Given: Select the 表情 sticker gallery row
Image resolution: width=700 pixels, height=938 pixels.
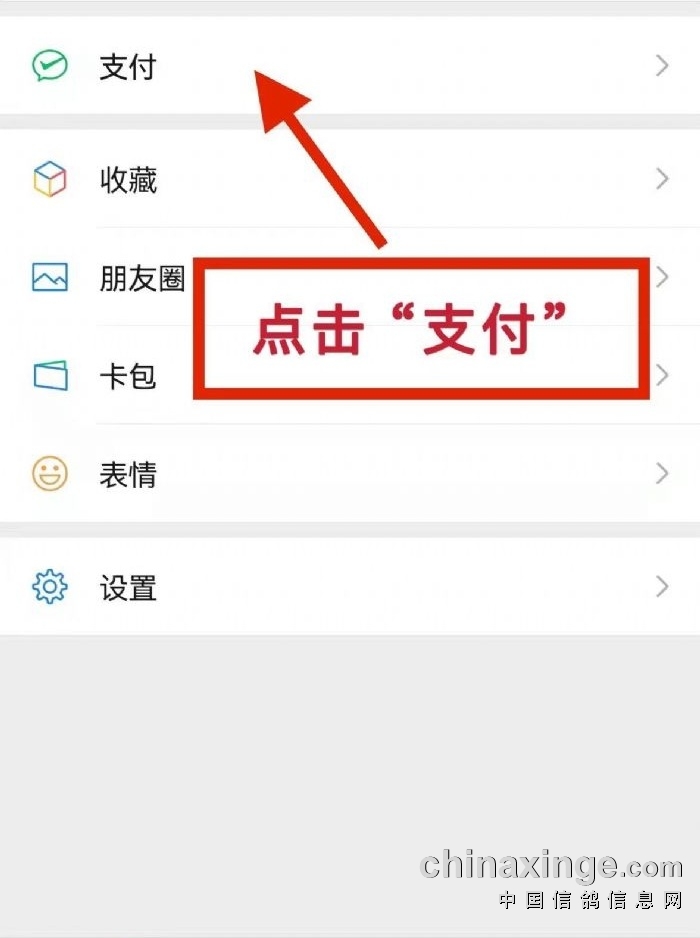Looking at the screenshot, I should point(128,474).
